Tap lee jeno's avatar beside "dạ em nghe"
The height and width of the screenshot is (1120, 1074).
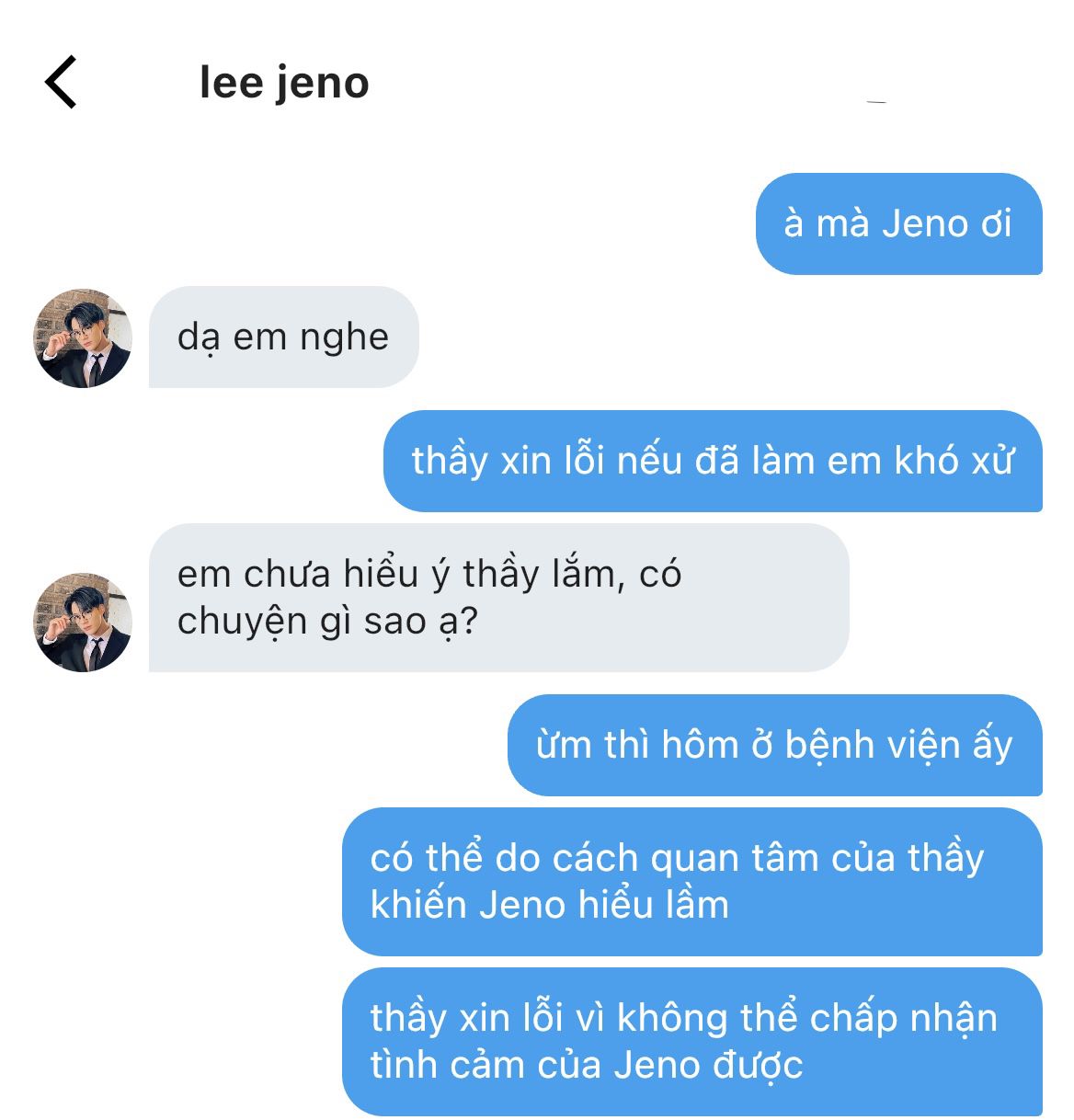click(83, 337)
